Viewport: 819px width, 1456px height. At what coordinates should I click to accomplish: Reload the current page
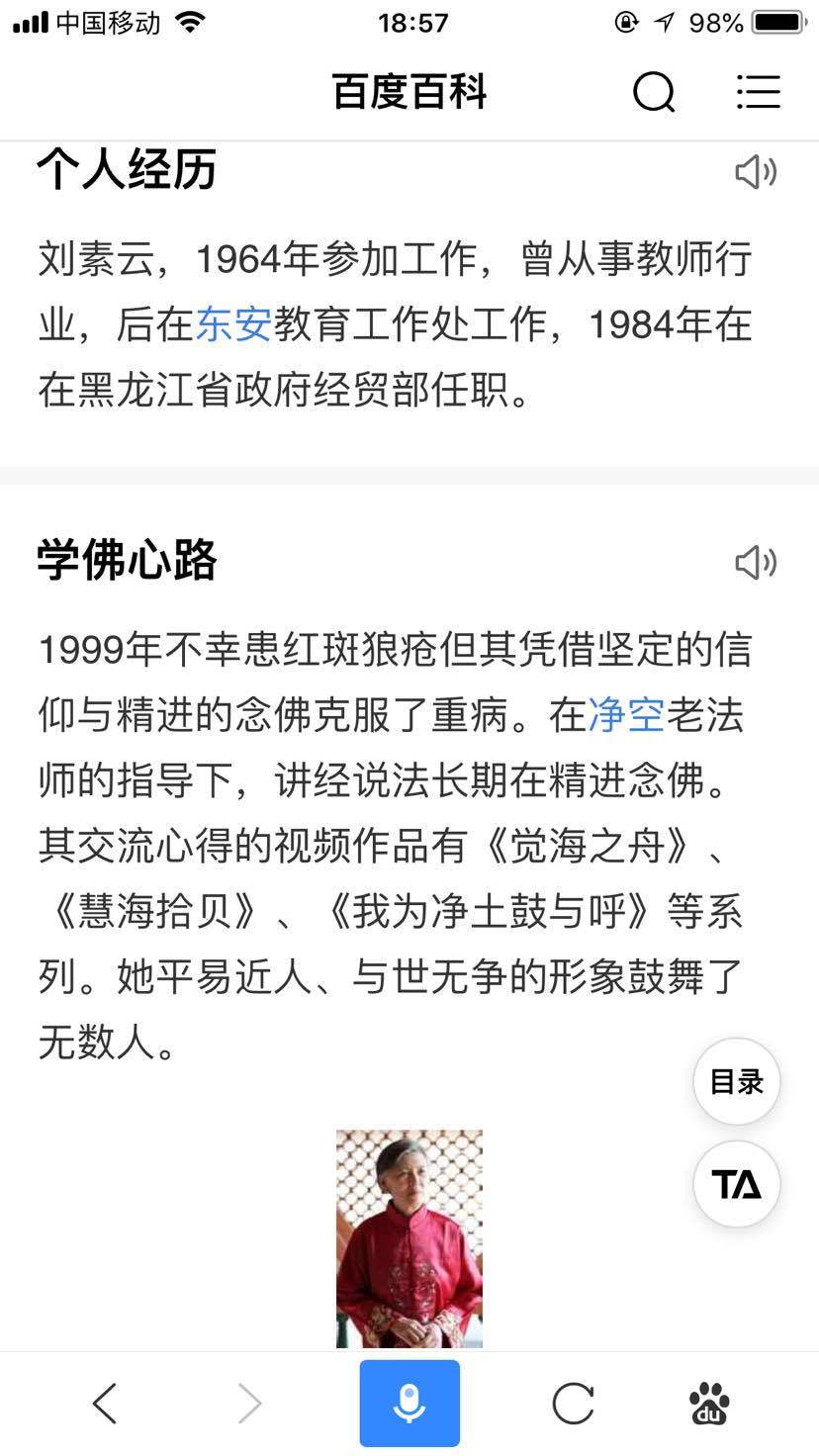pos(573,1403)
